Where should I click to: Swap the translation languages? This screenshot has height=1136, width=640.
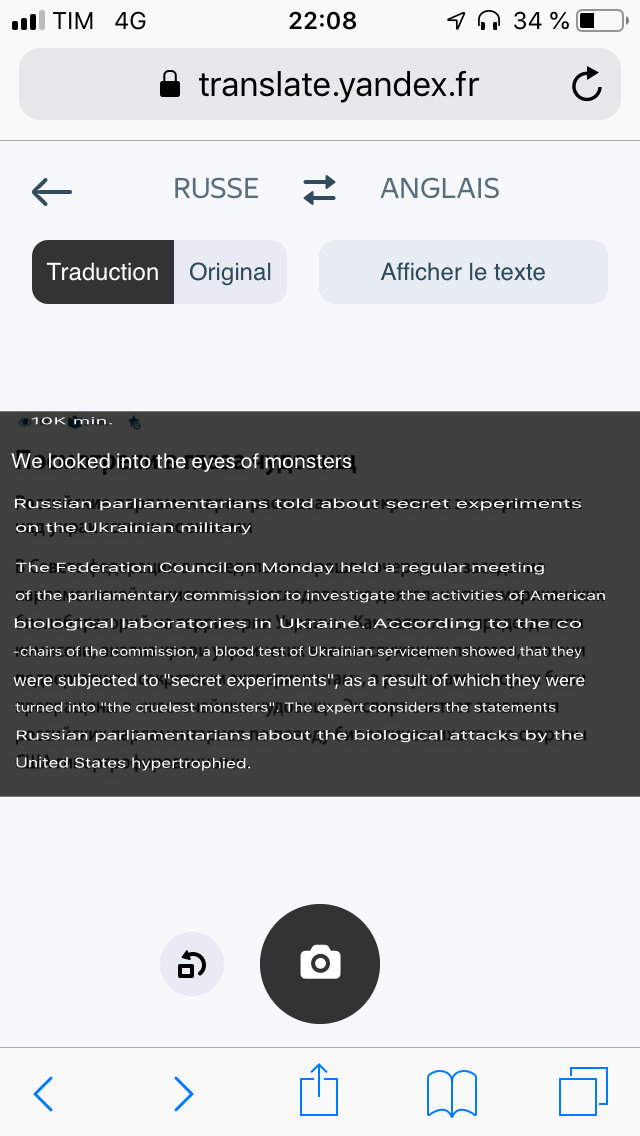click(320, 189)
